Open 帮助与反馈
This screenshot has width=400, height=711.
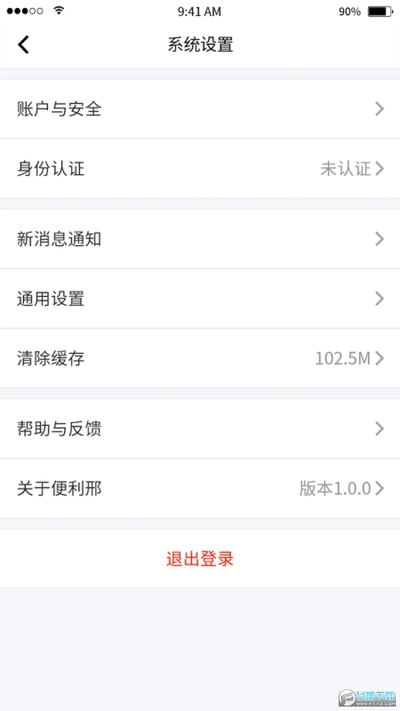pyautogui.click(x=200, y=429)
